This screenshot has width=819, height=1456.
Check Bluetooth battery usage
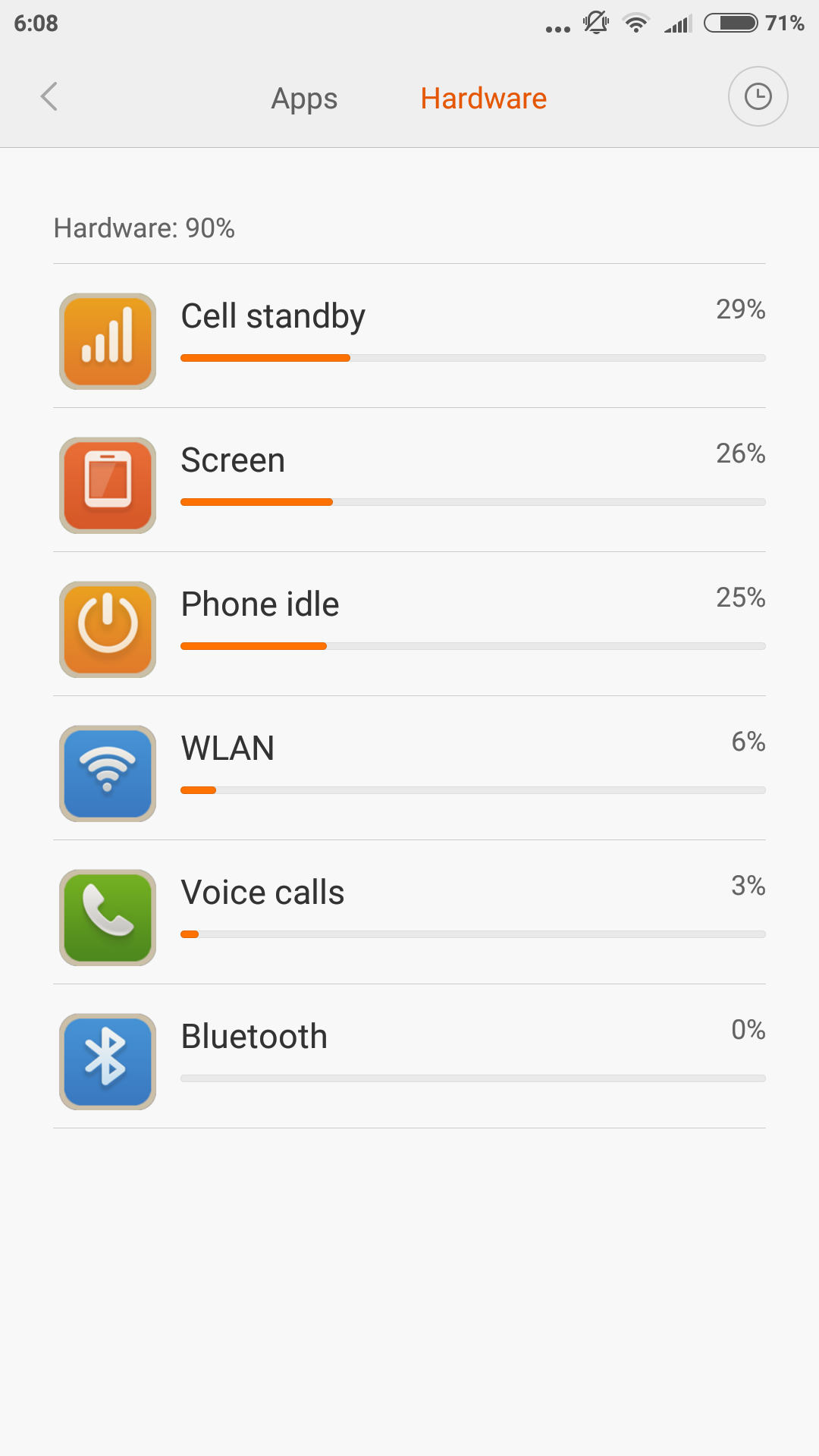click(409, 1056)
